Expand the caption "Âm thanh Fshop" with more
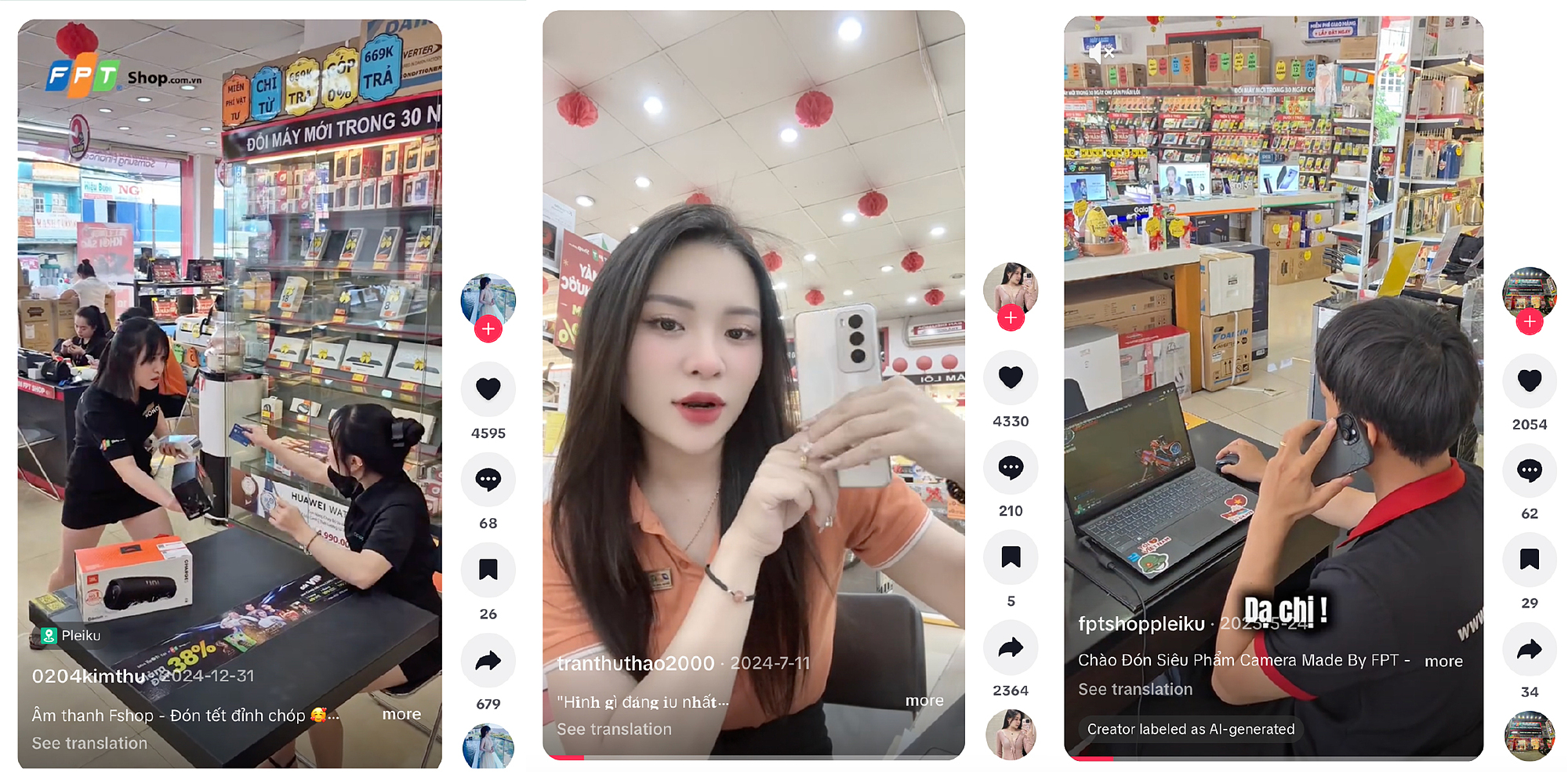The width and height of the screenshot is (1568, 772). point(401,714)
